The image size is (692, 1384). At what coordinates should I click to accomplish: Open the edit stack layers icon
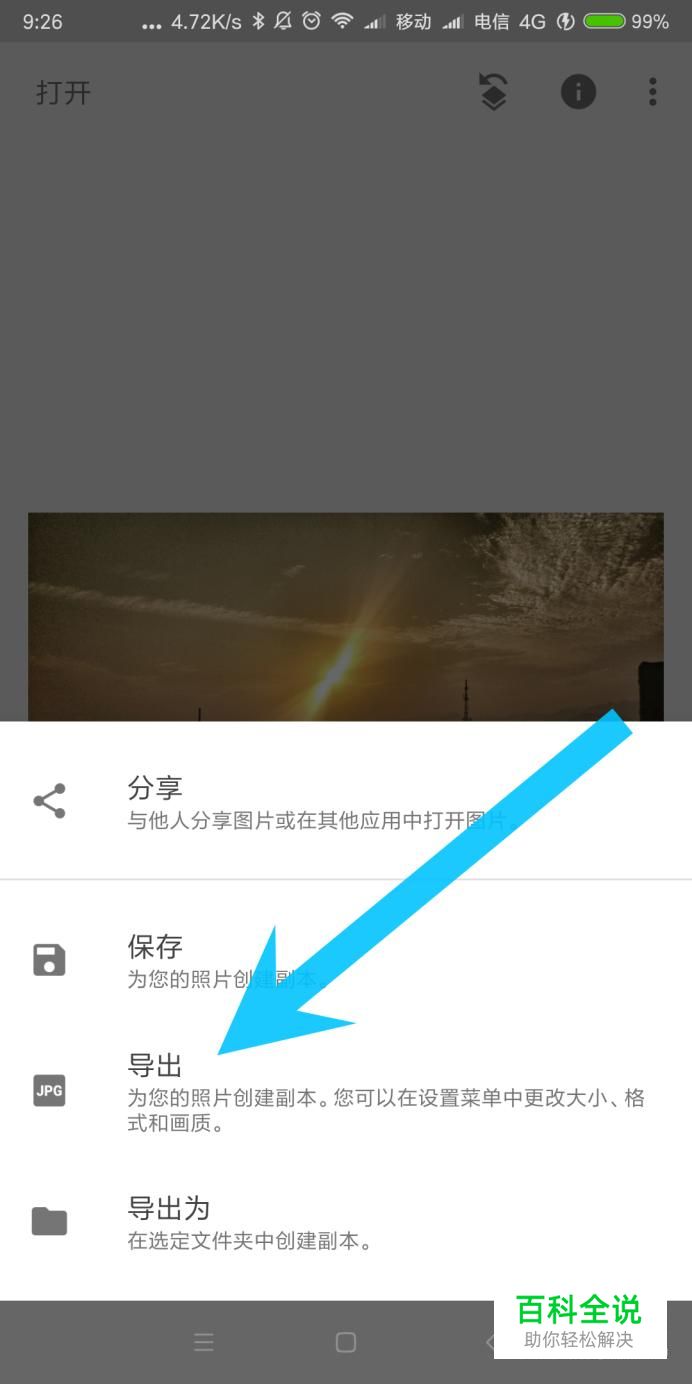coord(493,92)
